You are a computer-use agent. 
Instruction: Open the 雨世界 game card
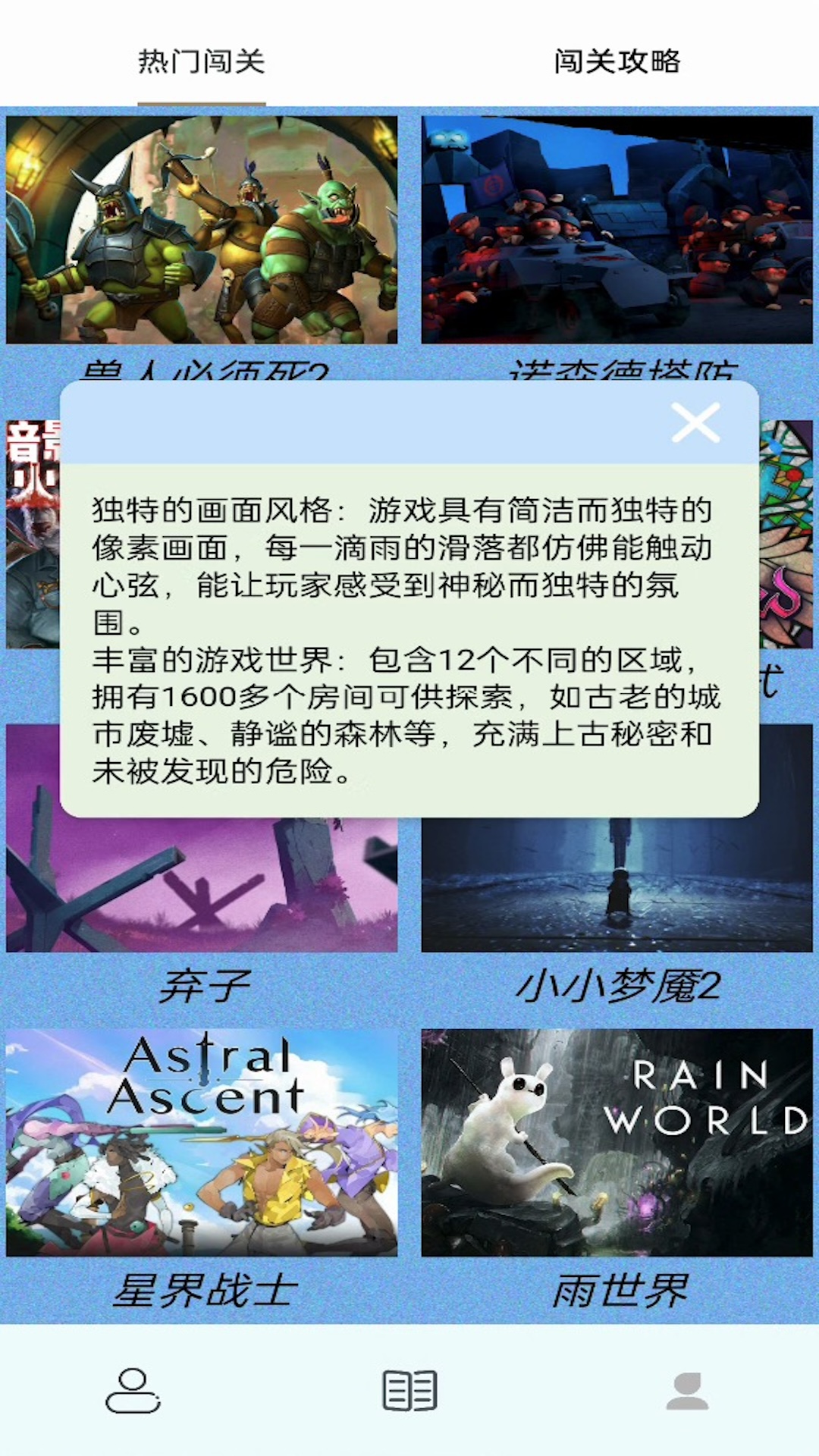pyautogui.click(x=617, y=1142)
